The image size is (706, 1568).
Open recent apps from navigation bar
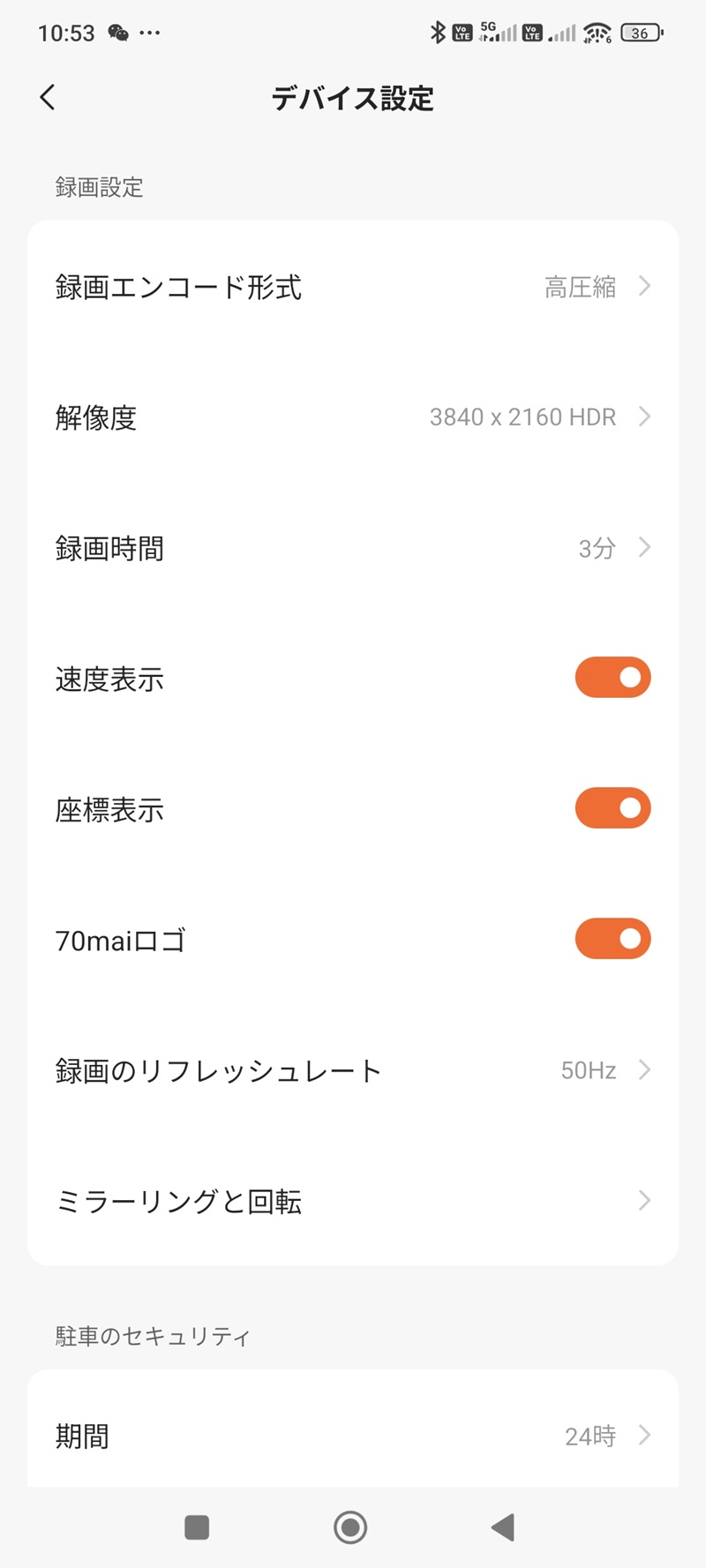[x=197, y=1527]
